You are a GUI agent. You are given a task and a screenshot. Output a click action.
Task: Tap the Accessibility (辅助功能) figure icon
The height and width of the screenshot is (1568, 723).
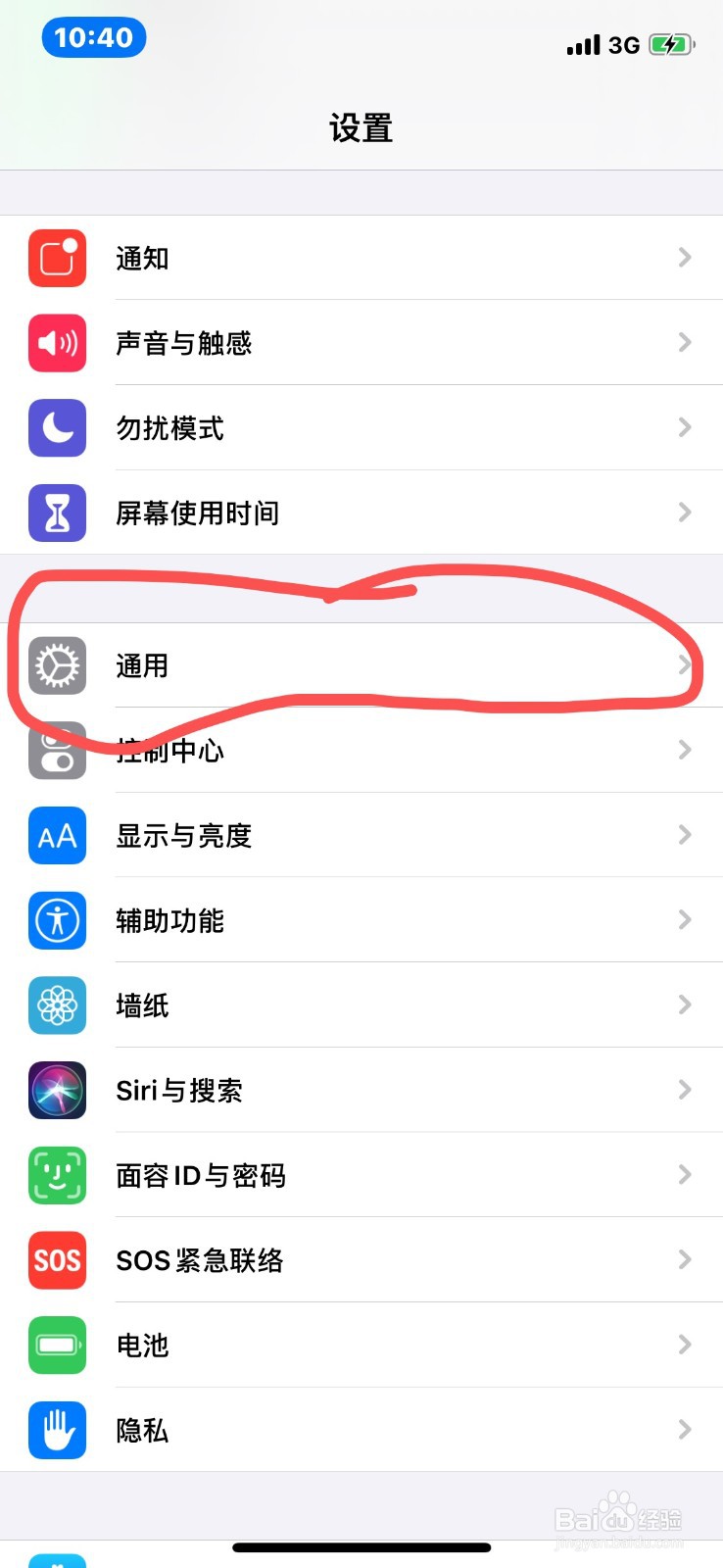[x=57, y=920]
